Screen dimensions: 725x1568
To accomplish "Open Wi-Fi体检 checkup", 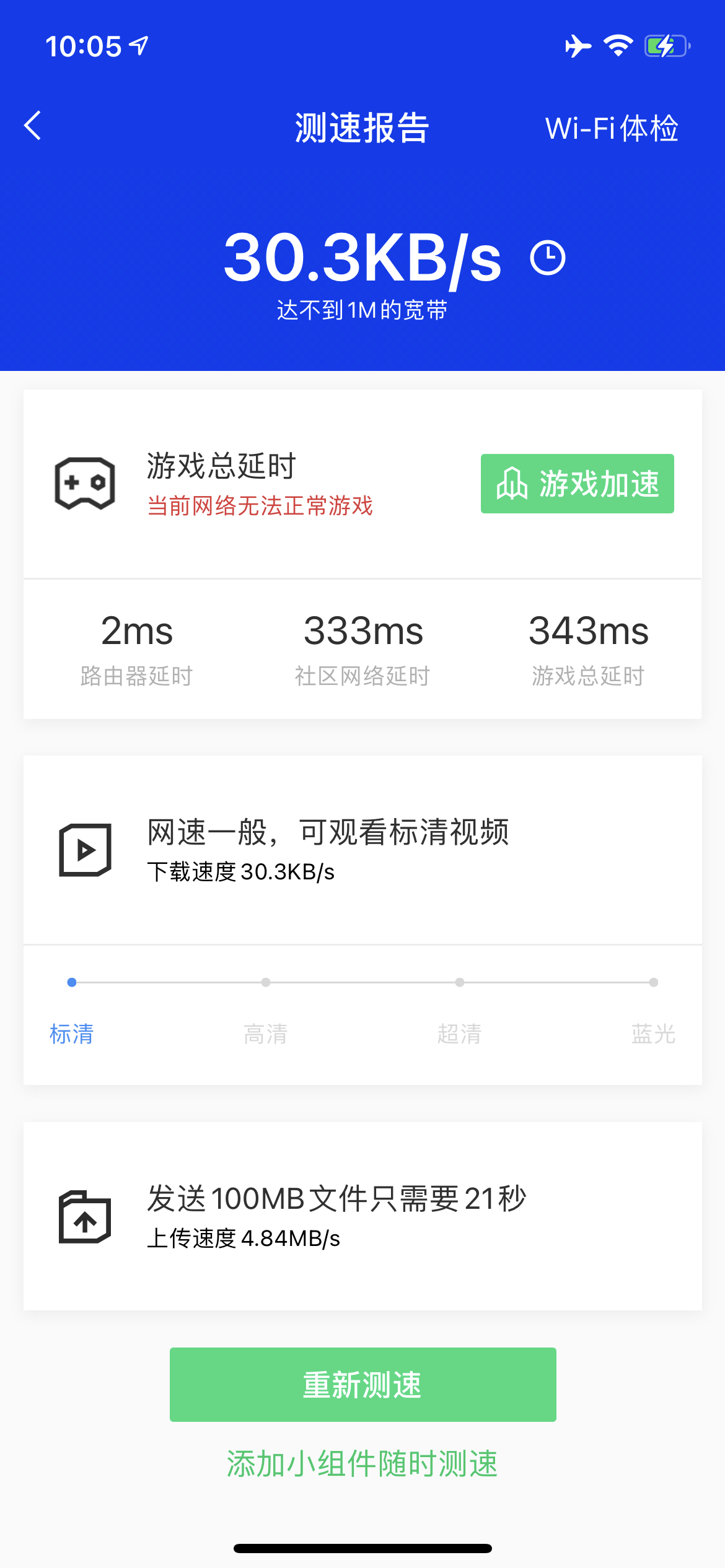I will tap(611, 128).
